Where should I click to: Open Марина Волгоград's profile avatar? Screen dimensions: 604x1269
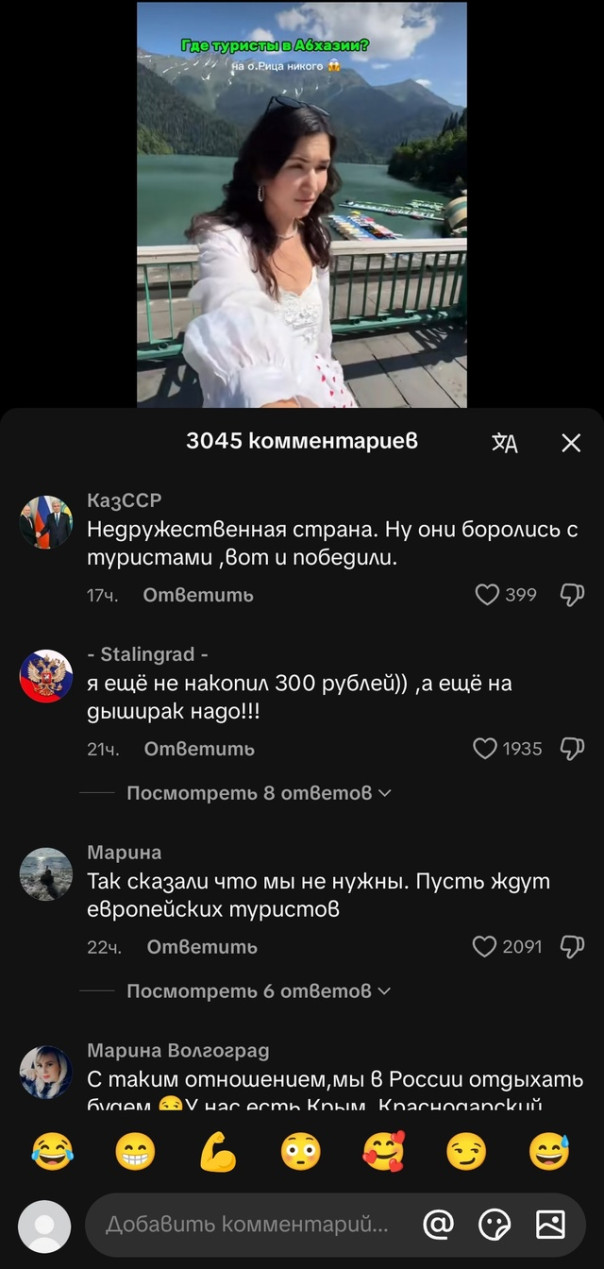point(46,1072)
